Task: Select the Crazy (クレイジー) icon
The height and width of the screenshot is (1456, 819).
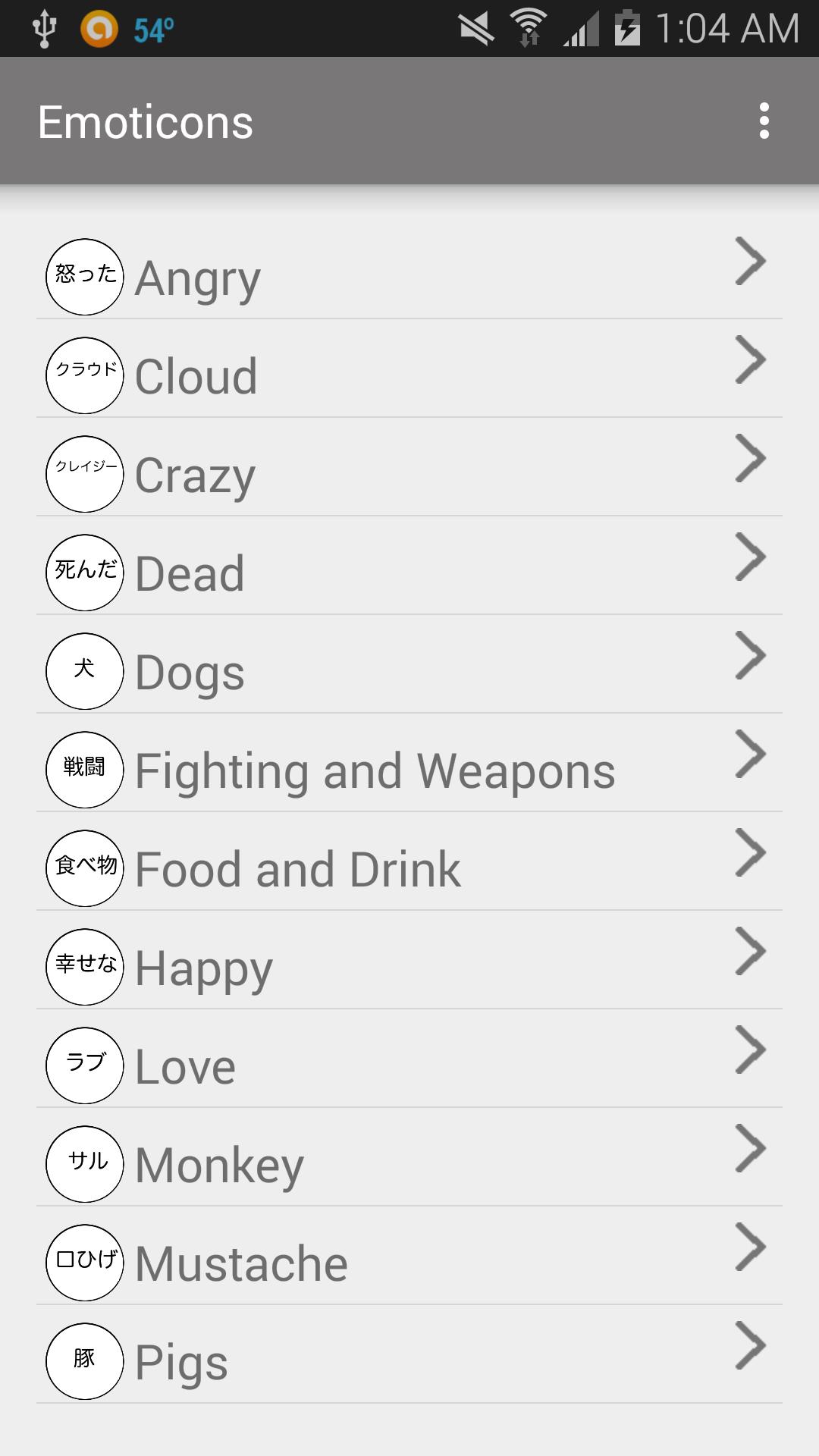Action: click(x=84, y=473)
